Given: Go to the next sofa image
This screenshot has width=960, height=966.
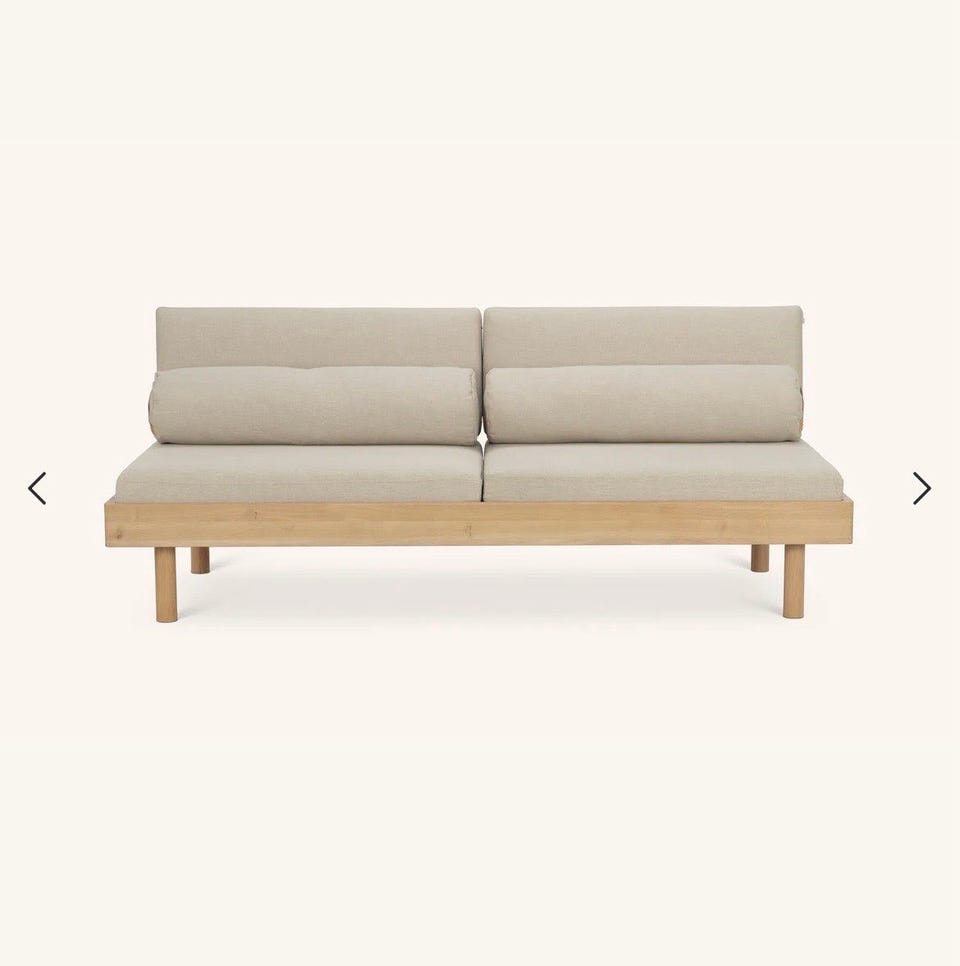Looking at the screenshot, I should pyautogui.click(x=921, y=488).
